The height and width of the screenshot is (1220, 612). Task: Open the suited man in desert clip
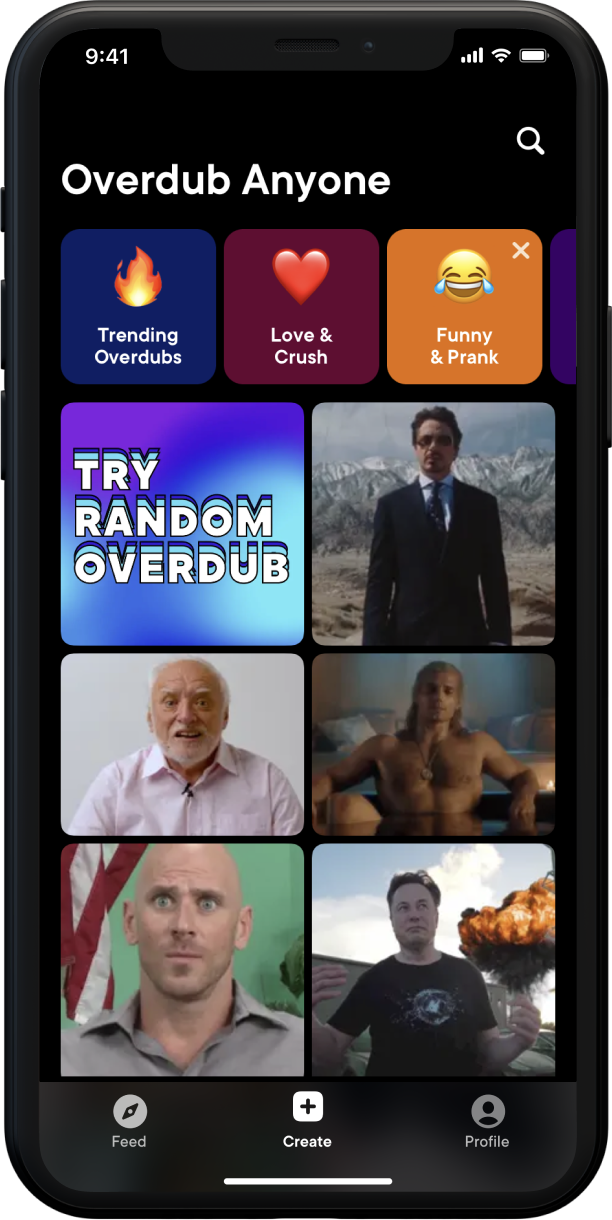[433, 523]
